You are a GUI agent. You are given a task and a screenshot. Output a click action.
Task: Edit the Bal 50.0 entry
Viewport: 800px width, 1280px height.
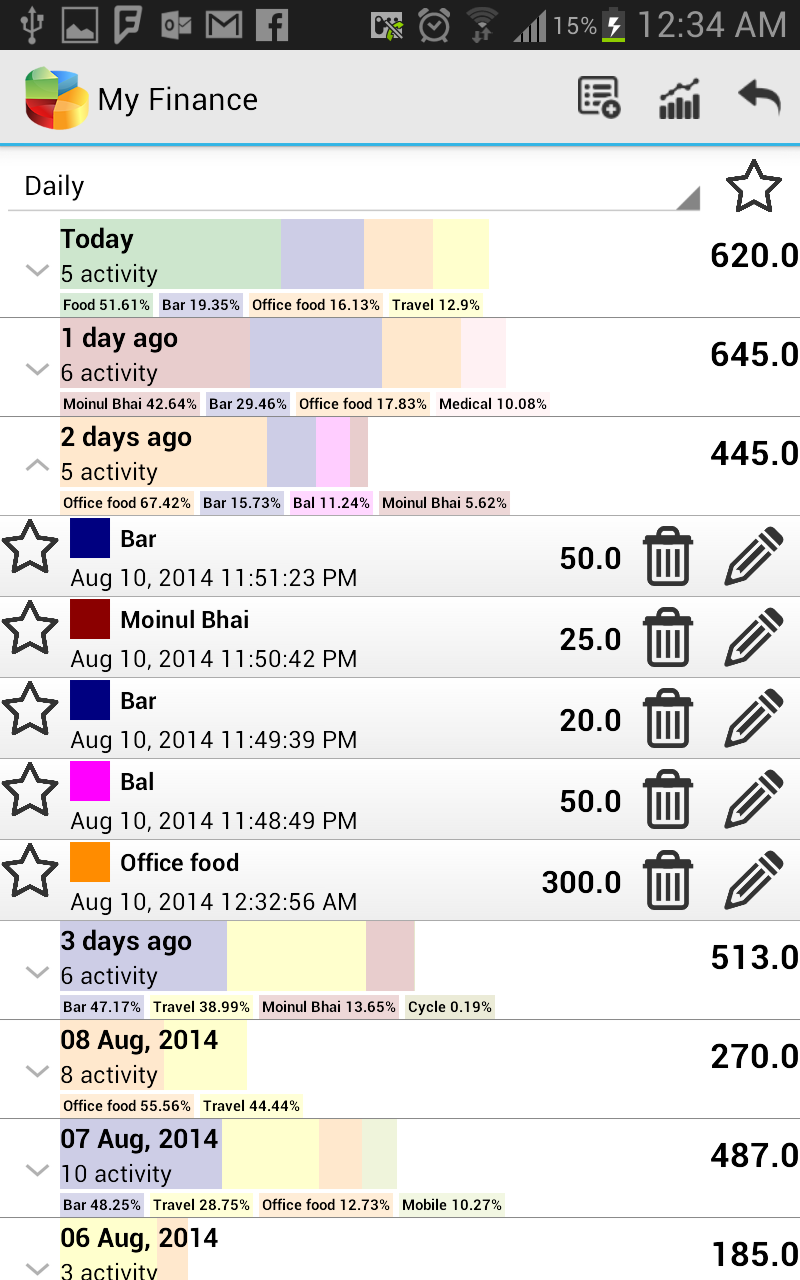click(753, 800)
